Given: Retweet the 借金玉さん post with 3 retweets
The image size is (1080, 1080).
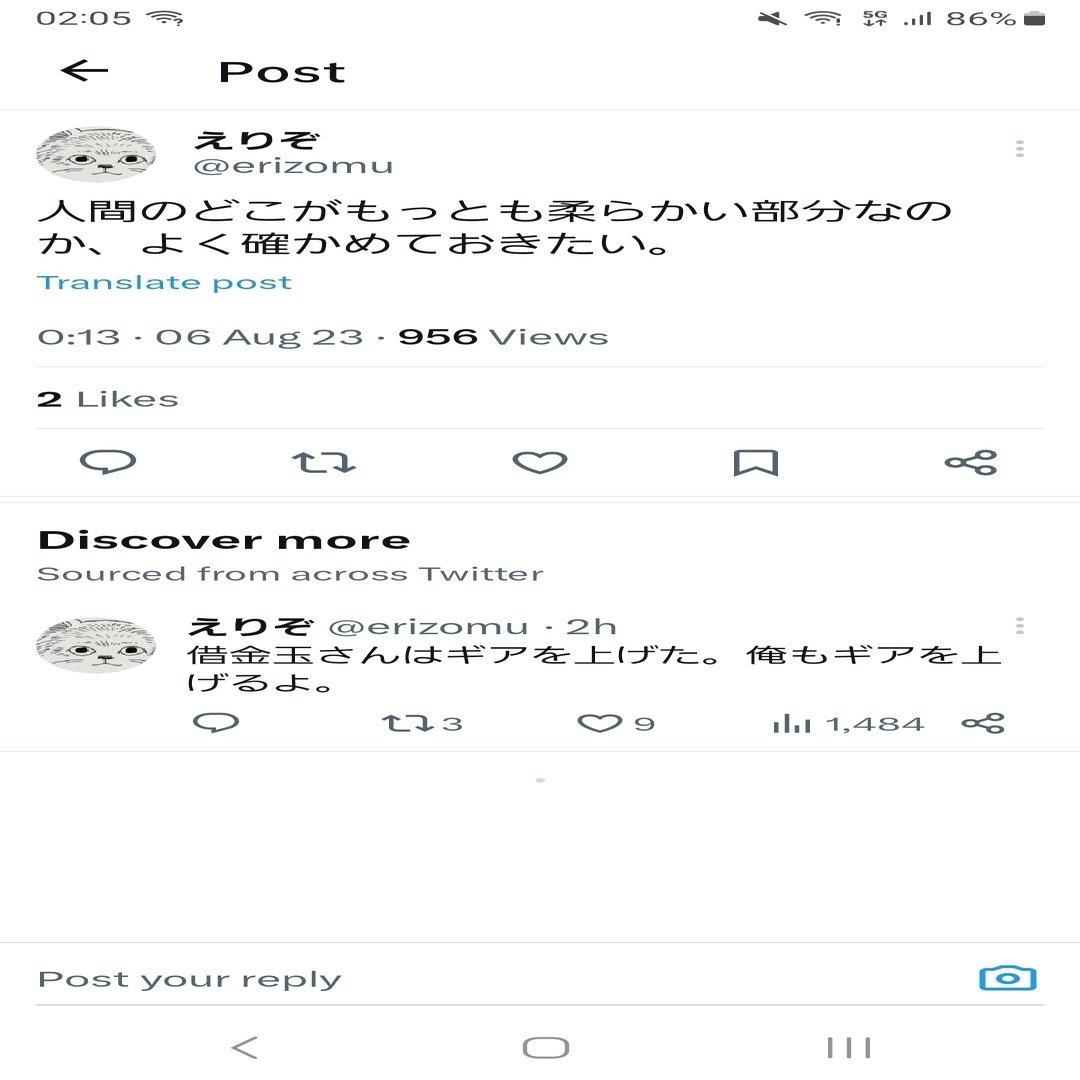Looking at the screenshot, I should coord(410,723).
